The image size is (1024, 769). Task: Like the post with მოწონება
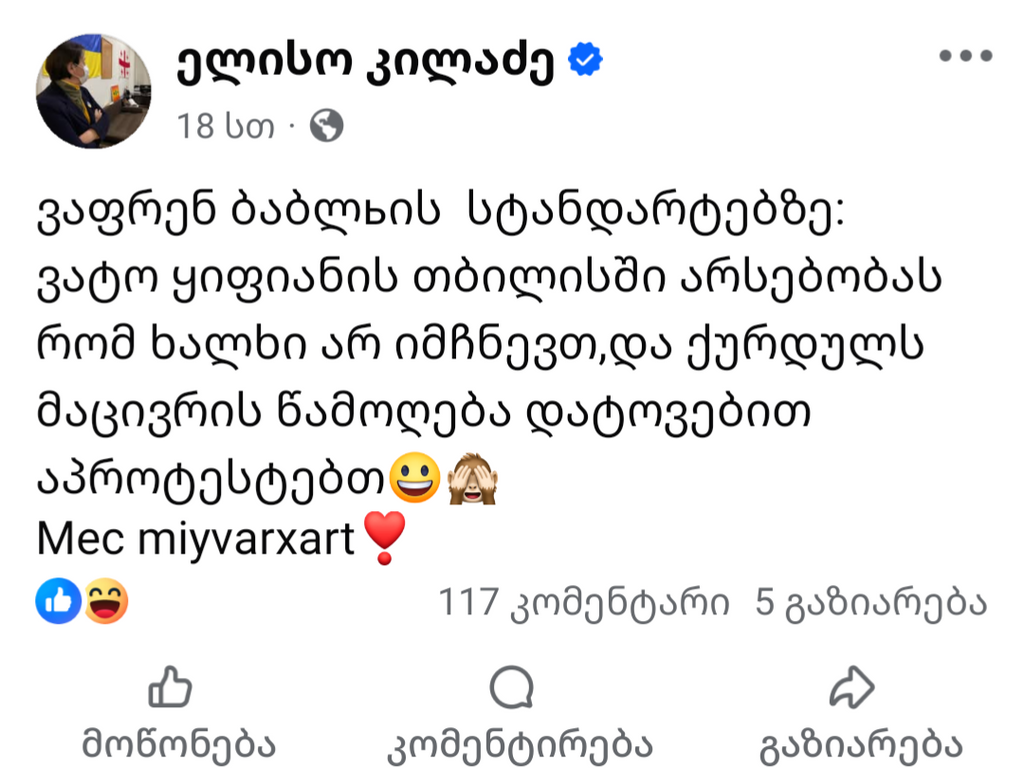click(x=177, y=714)
